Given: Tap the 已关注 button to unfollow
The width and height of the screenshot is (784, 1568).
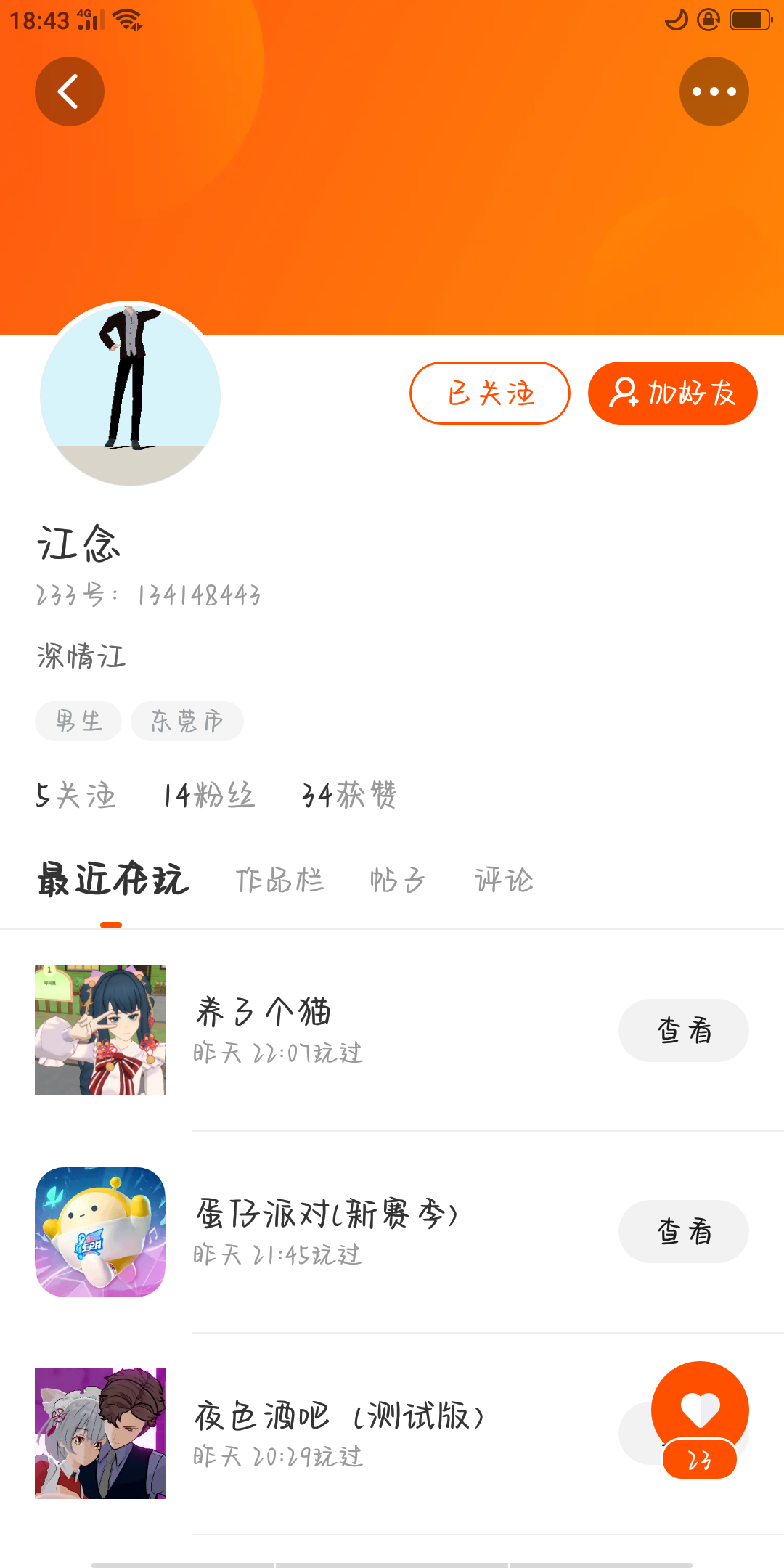Looking at the screenshot, I should click(490, 393).
